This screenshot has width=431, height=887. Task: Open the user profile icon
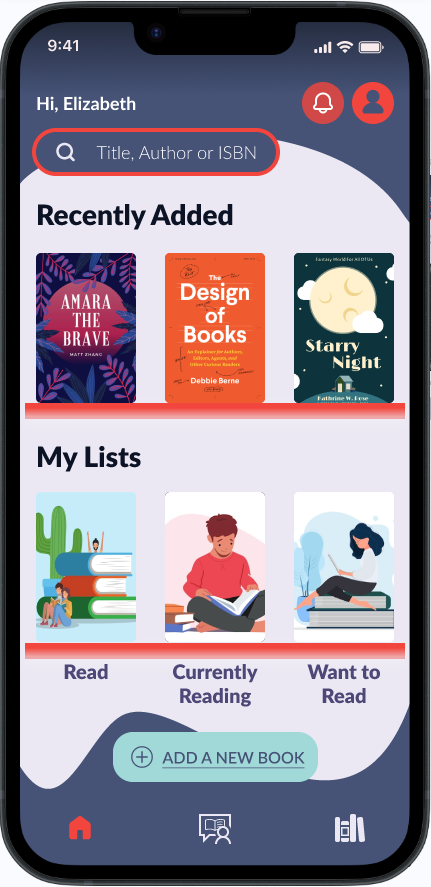point(373,103)
